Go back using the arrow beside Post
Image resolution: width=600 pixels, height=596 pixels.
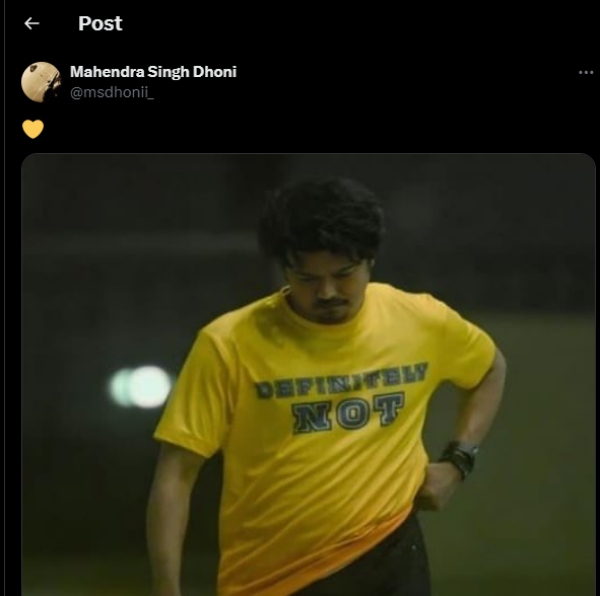point(31,23)
